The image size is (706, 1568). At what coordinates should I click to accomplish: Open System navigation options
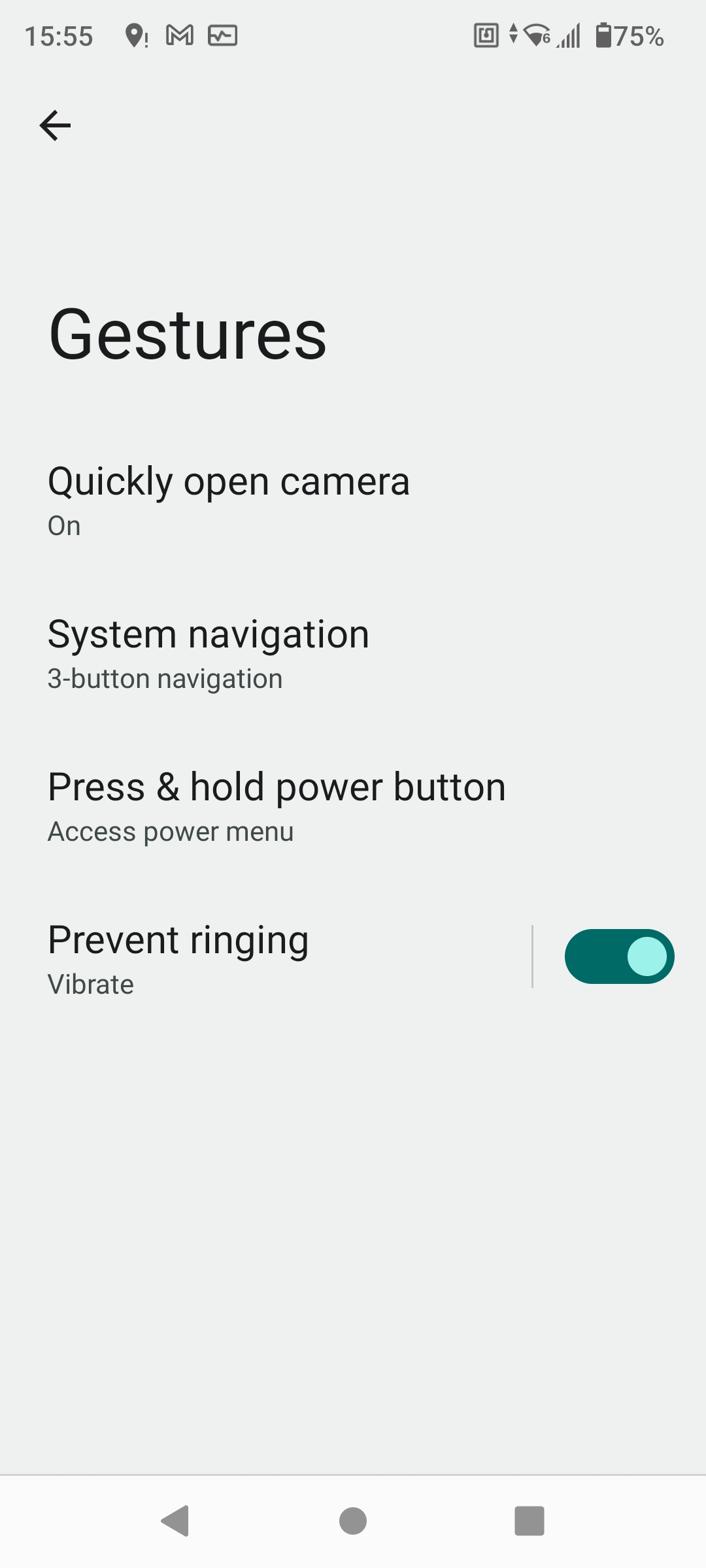click(x=353, y=653)
